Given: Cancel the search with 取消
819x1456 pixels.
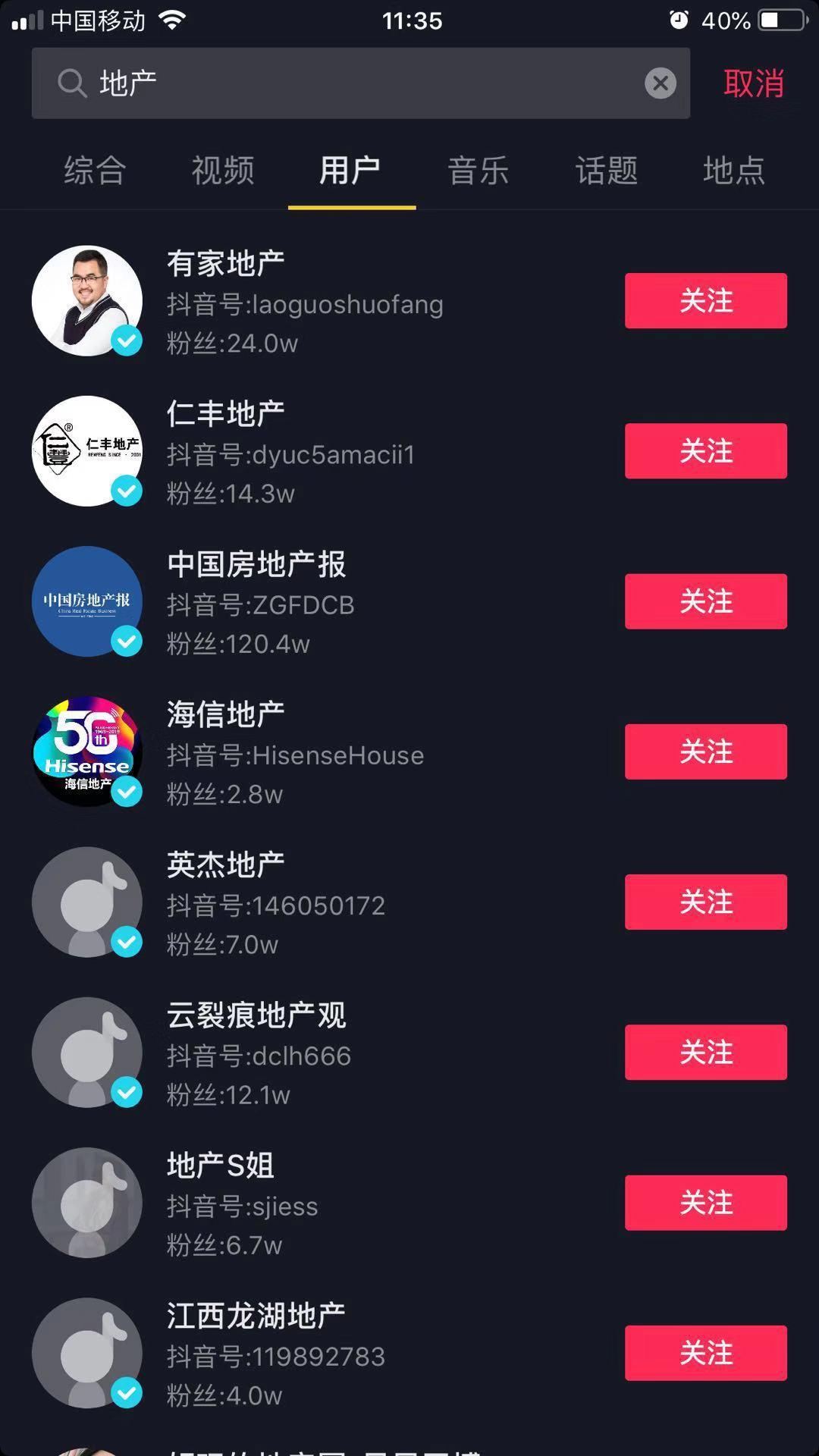Looking at the screenshot, I should 753,83.
